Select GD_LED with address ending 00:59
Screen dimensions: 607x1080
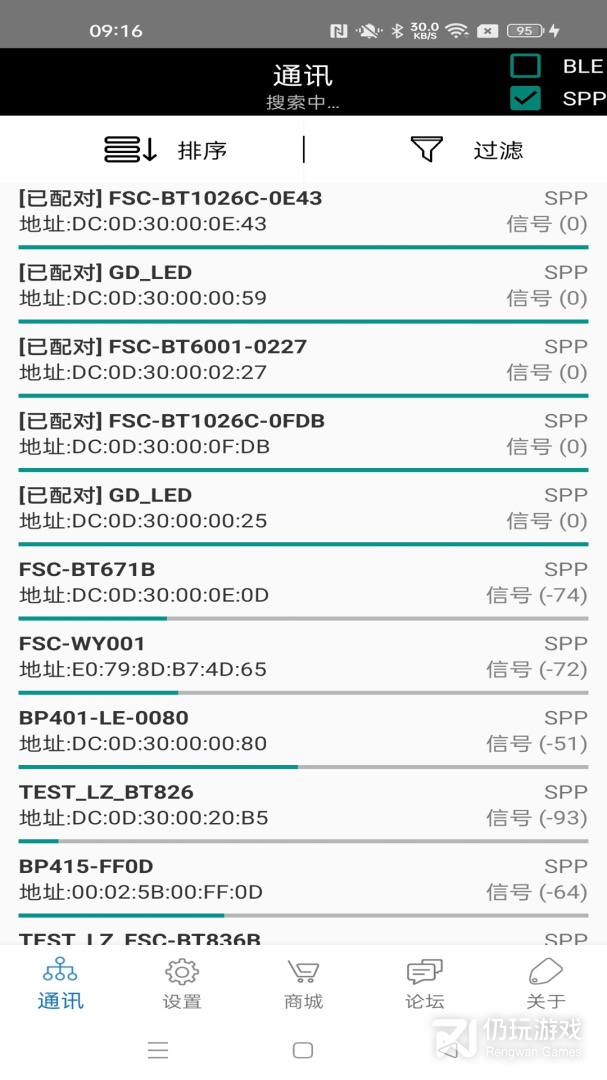303,285
